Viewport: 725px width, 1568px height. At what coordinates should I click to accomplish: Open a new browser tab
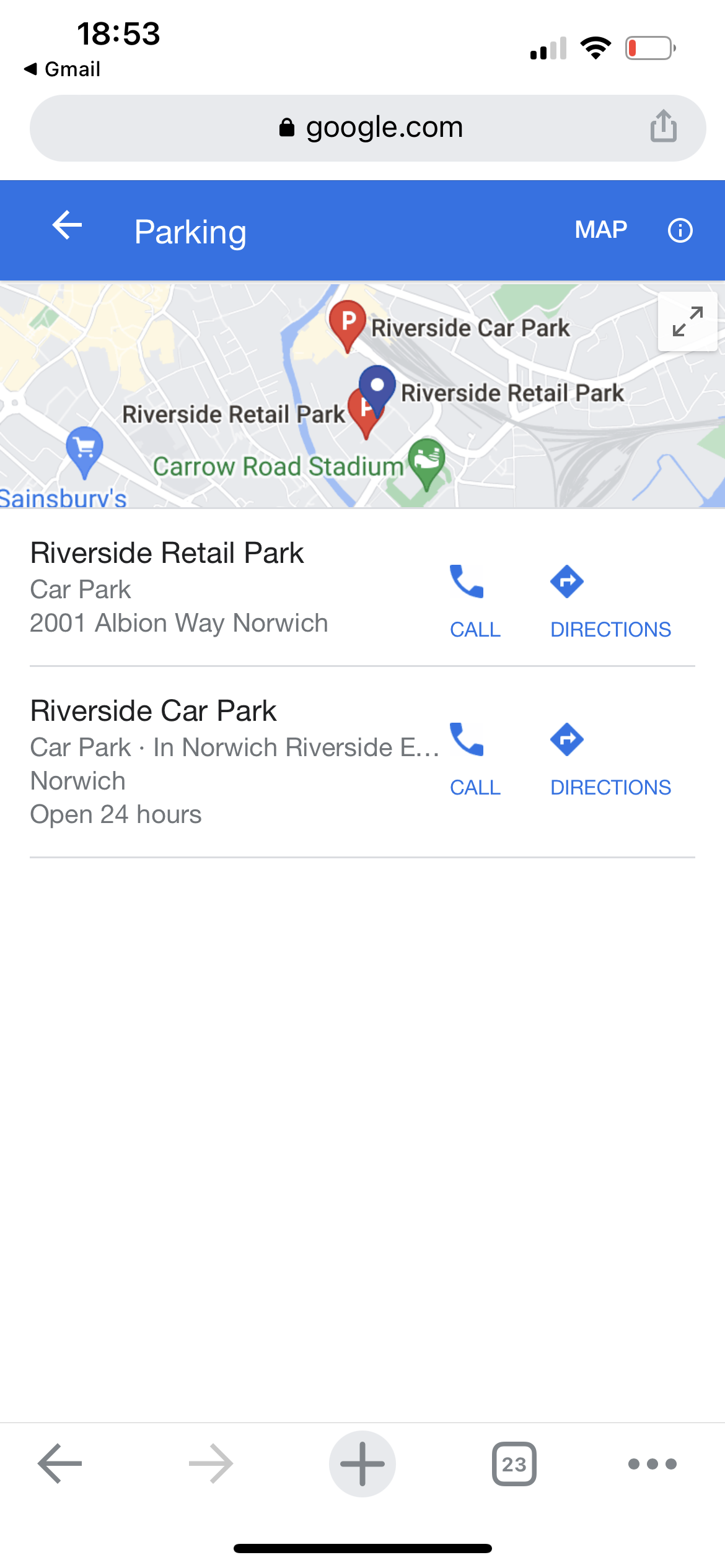(362, 1463)
